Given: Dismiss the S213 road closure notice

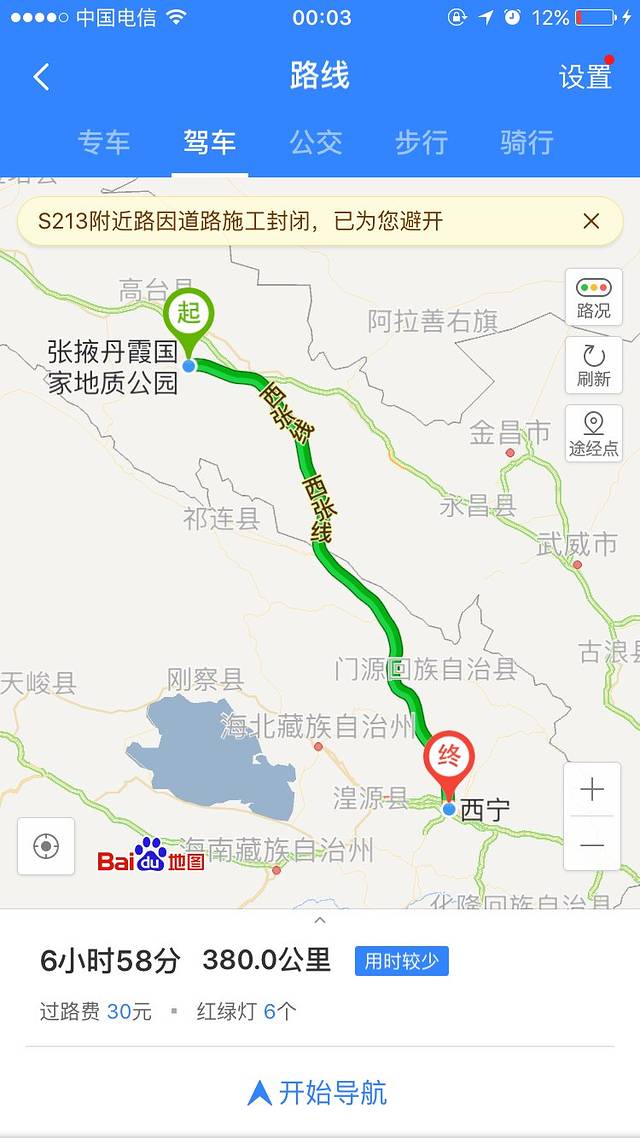Looking at the screenshot, I should coord(591,221).
